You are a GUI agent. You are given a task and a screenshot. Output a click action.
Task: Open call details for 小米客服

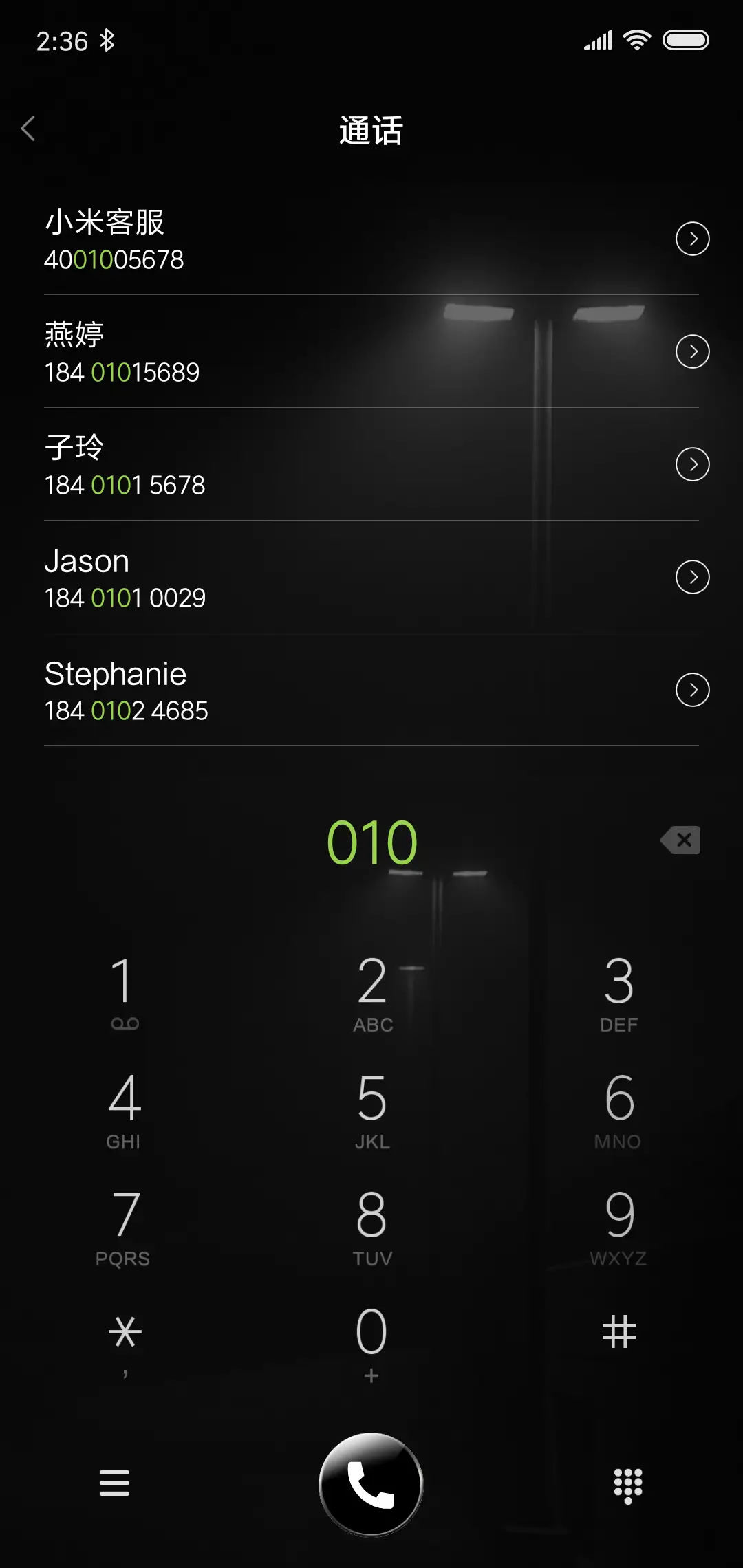click(x=693, y=239)
